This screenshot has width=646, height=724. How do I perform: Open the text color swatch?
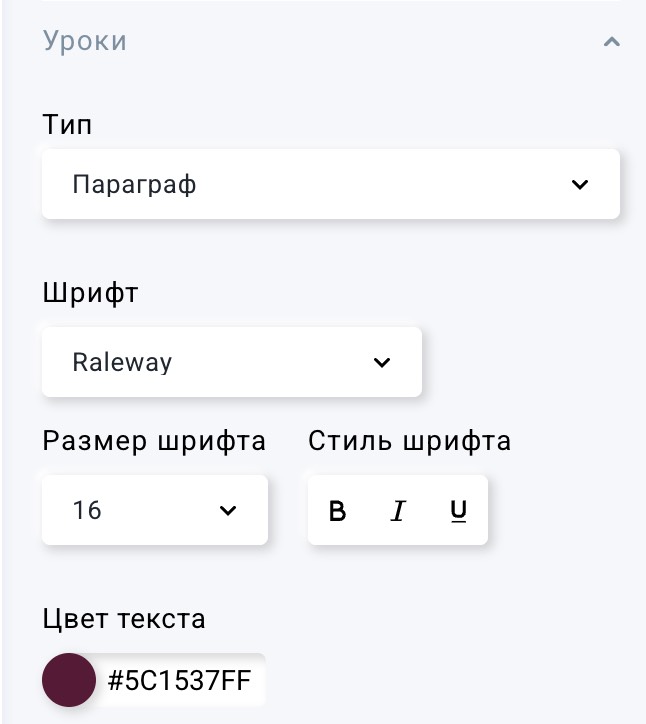click(x=69, y=681)
